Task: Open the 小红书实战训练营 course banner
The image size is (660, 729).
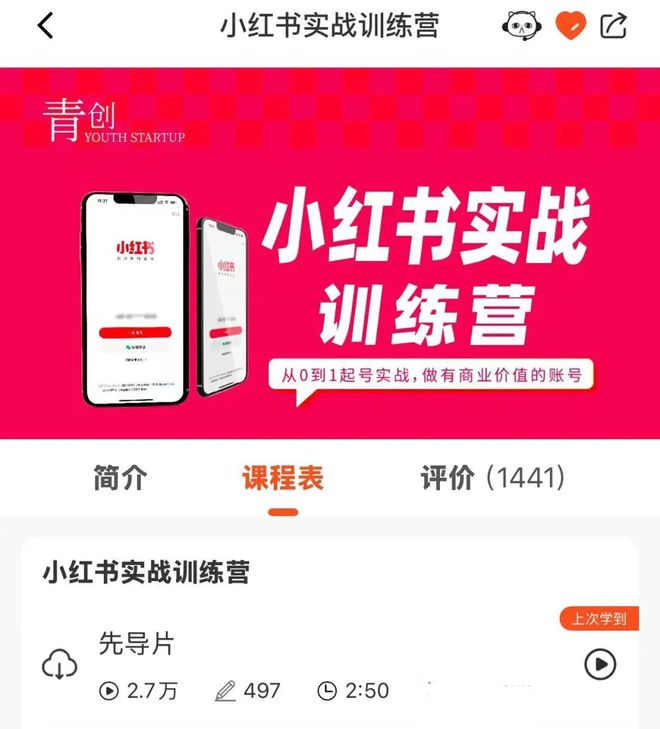Action: click(x=330, y=253)
